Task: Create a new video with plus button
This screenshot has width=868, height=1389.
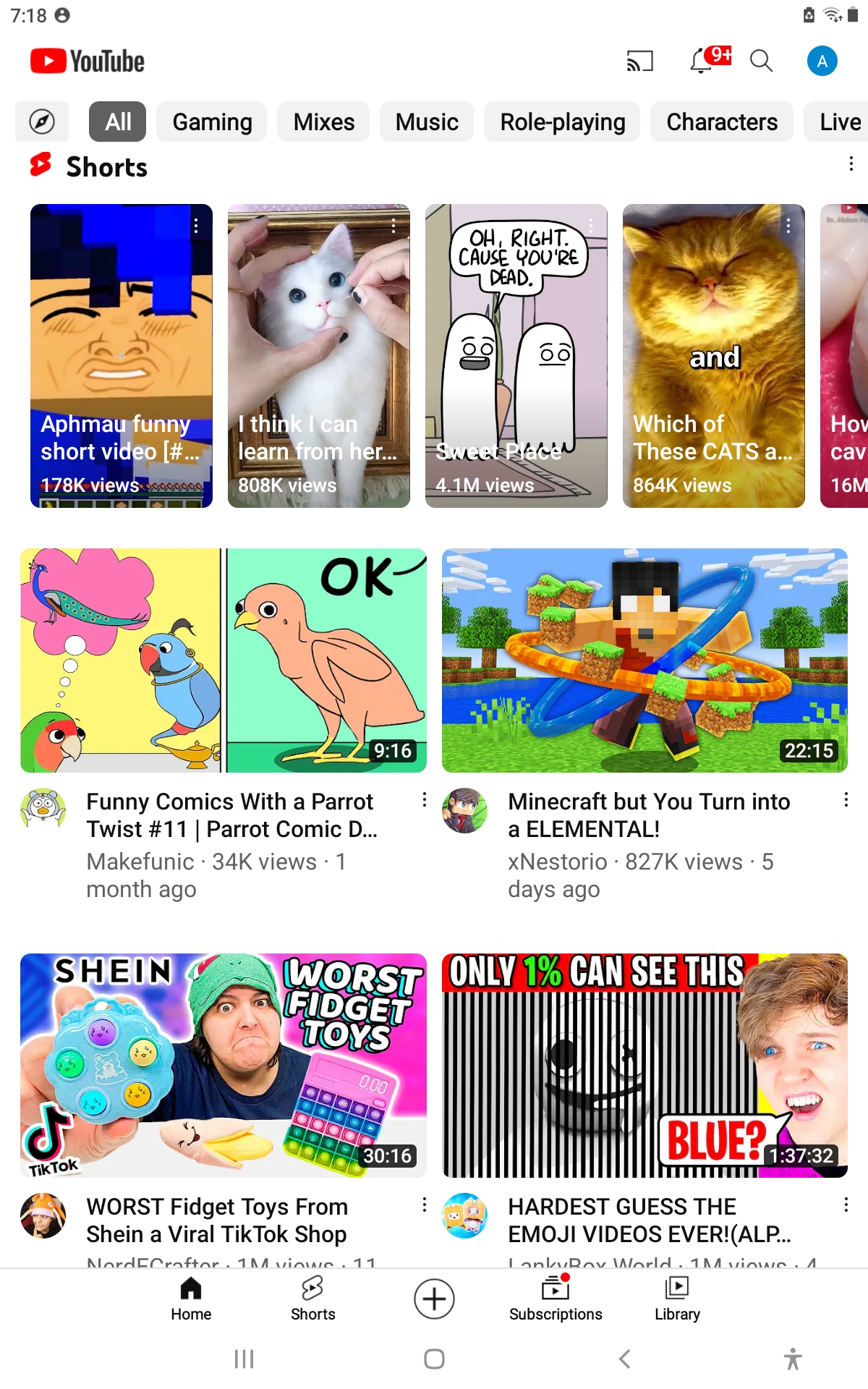Action: [x=434, y=1299]
